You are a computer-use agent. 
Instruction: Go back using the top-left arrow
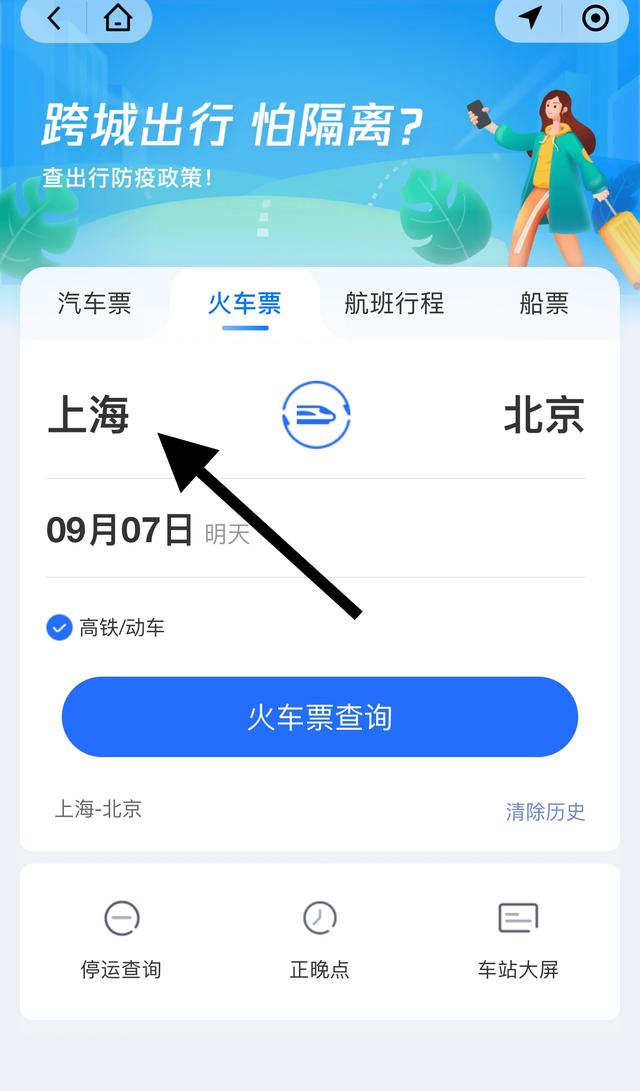[54, 19]
